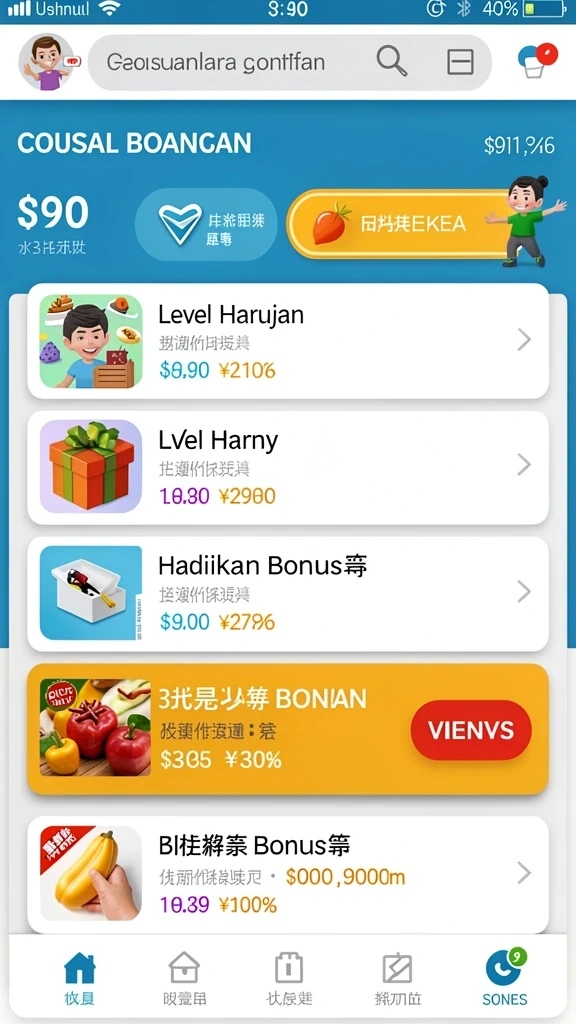
Task: Open the Hadiikan Bonus card
Action: 288,593
